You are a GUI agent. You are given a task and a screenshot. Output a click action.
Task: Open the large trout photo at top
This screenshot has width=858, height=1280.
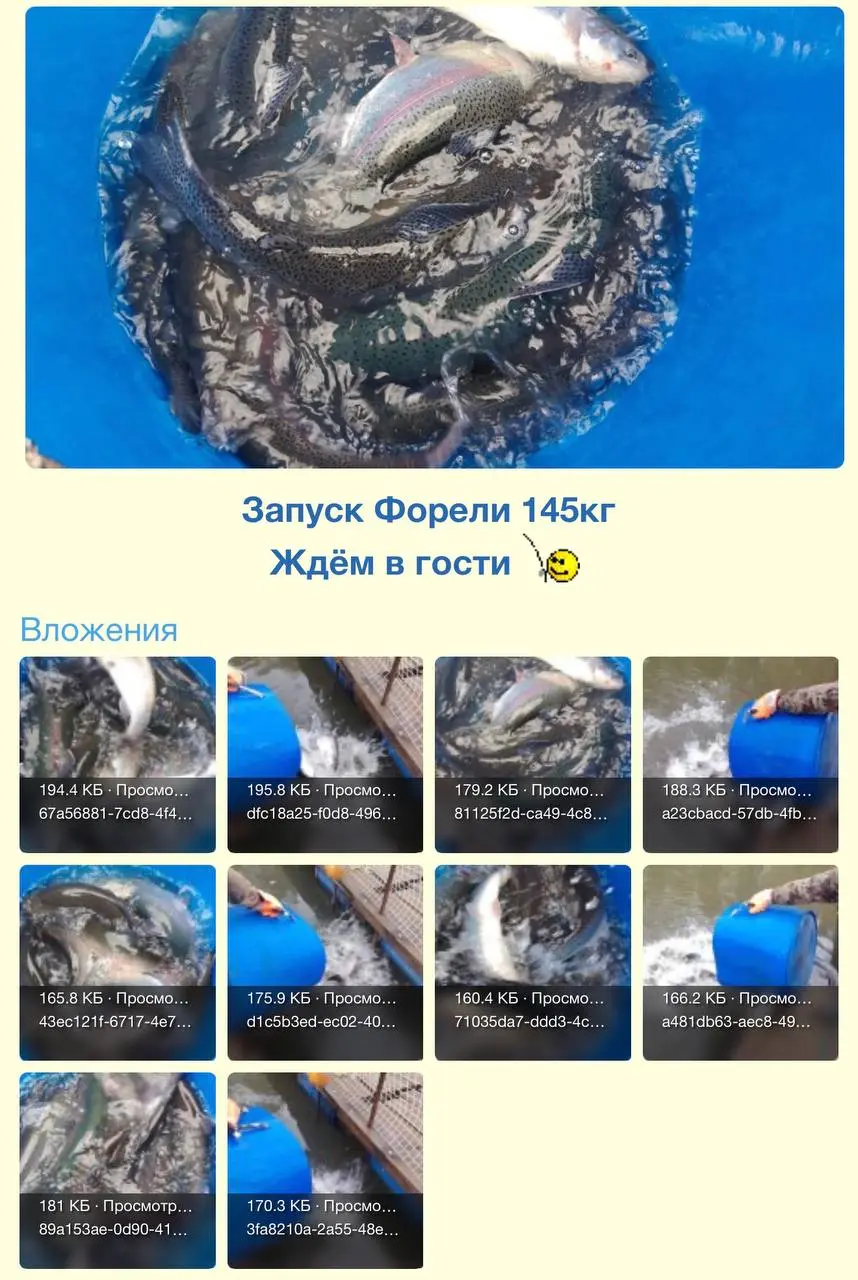tap(434, 237)
